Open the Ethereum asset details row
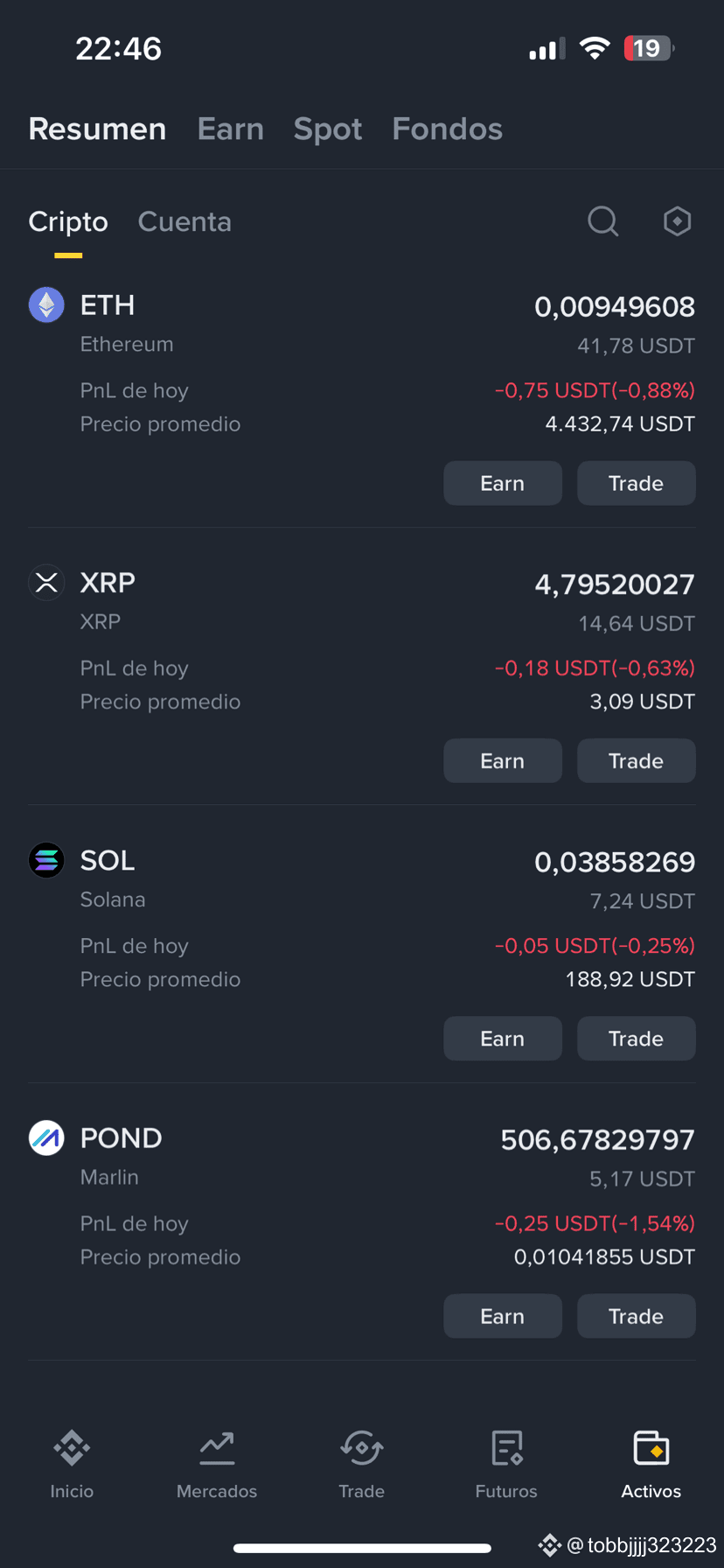This screenshot has width=724, height=1568. [x=362, y=363]
